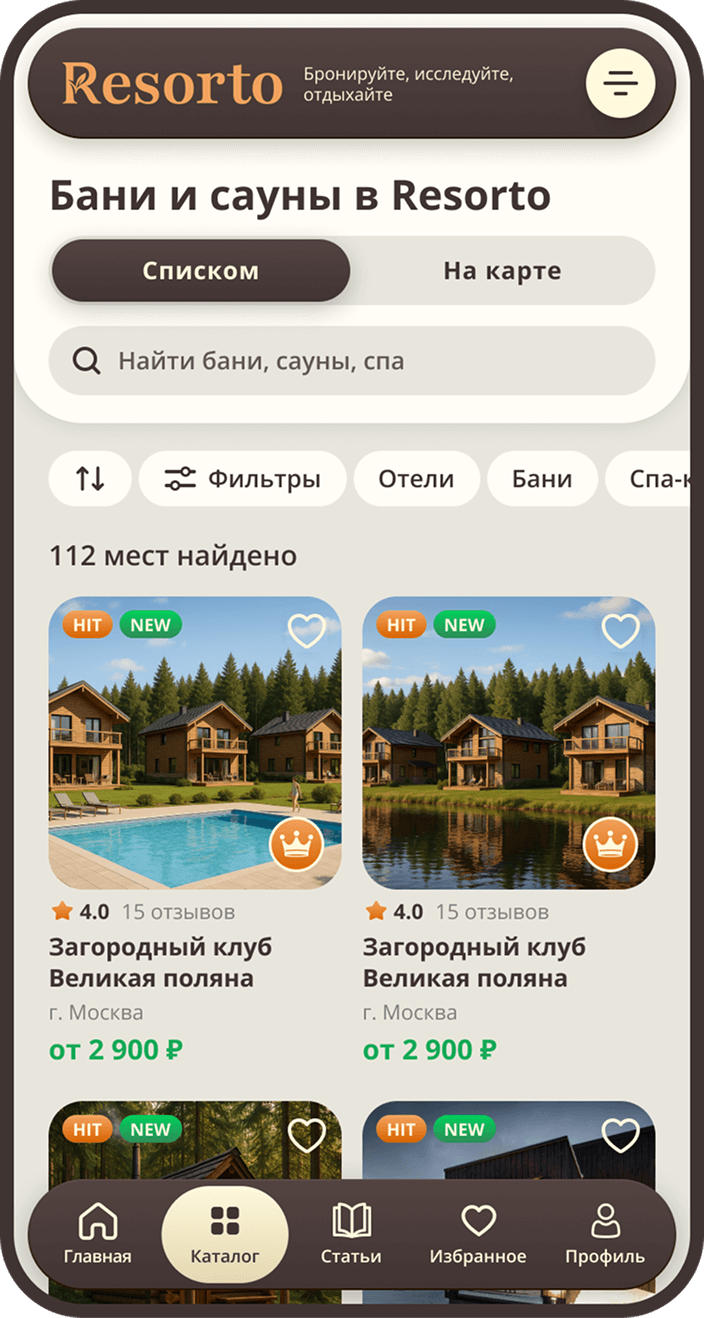Viewport: 704px width, 1318px height.
Task: Open the Избранное tab
Action: tap(478, 1235)
